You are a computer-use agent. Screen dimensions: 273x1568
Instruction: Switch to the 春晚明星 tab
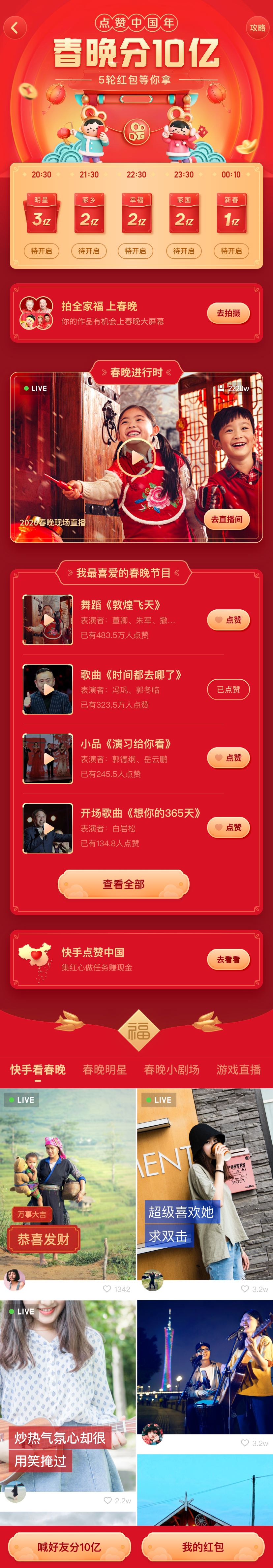click(105, 1070)
